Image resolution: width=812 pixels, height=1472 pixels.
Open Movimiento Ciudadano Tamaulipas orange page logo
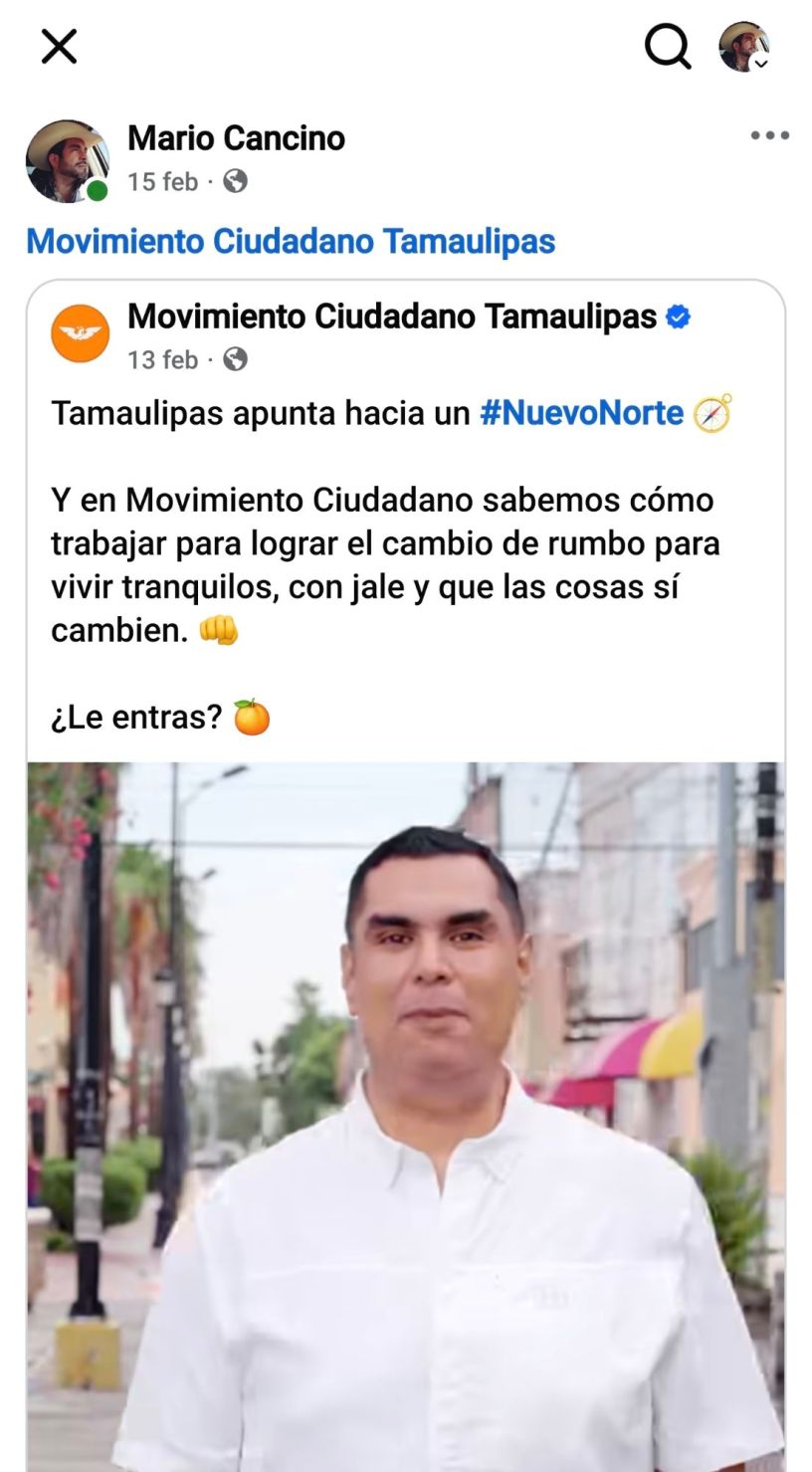(x=80, y=333)
